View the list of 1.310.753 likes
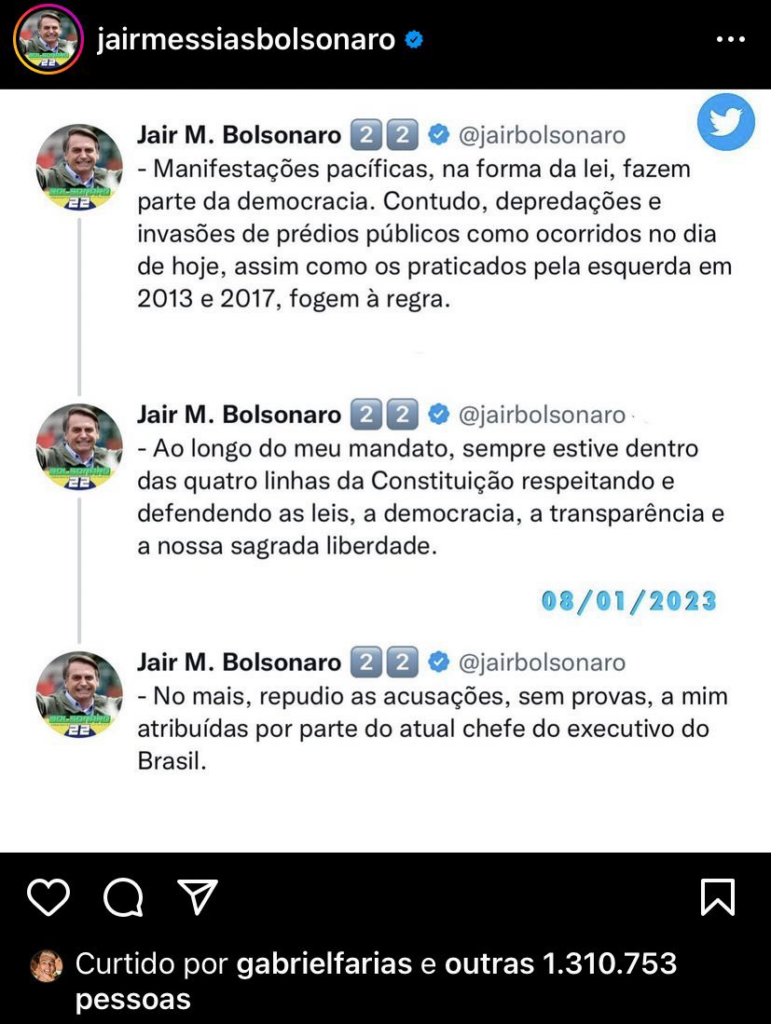Screen dimensions: 771x1024 pyautogui.click(x=560, y=964)
